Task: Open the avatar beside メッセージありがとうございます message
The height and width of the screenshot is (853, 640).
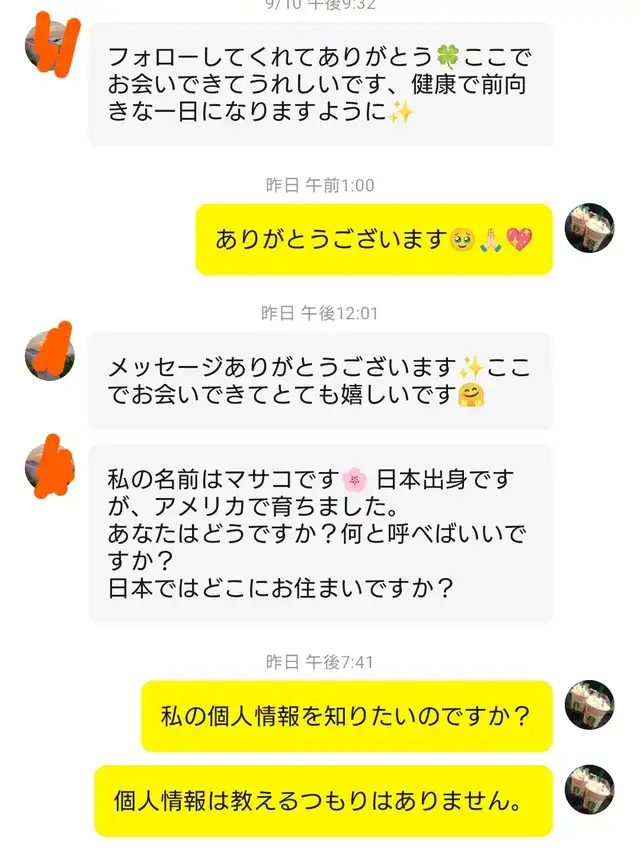Action: pyautogui.click(x=50, y=355)
